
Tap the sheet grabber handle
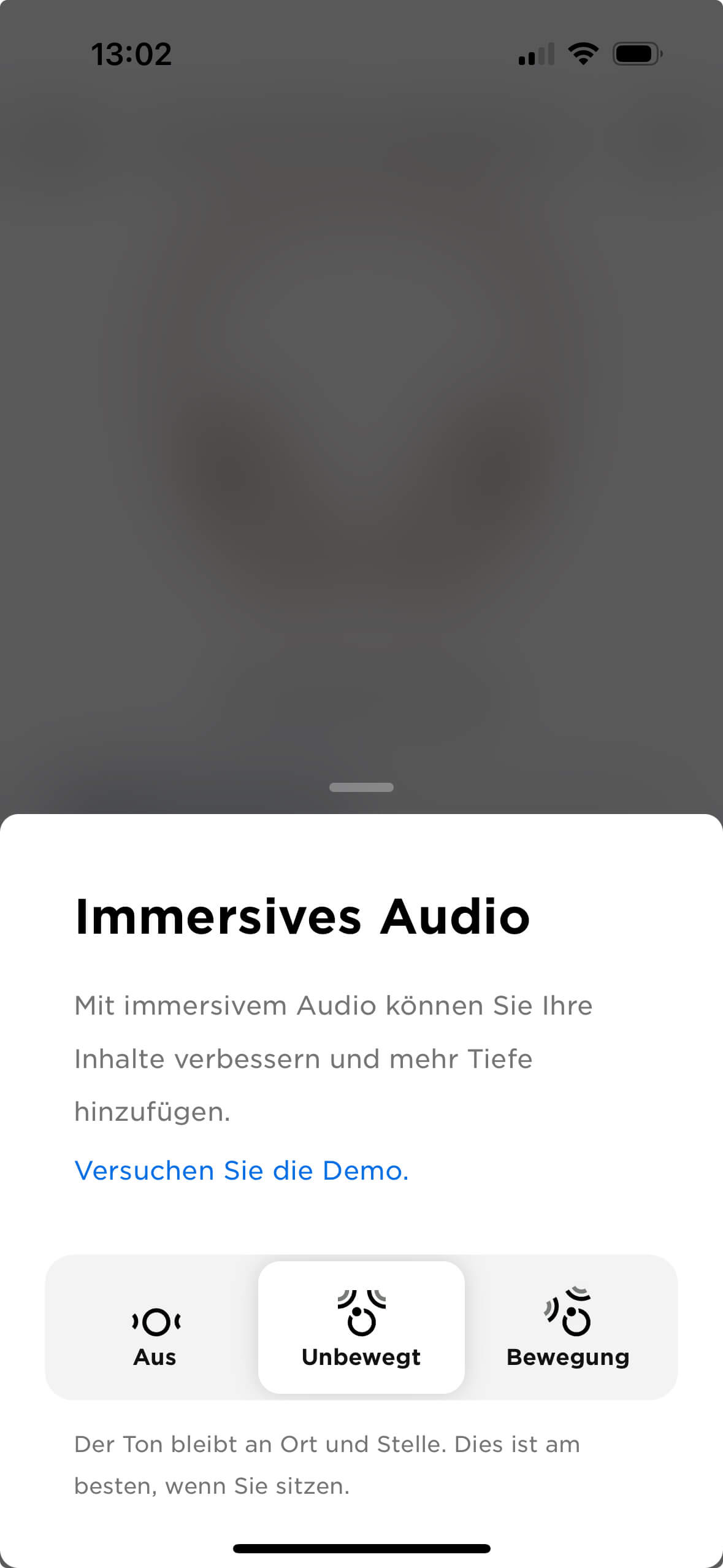(x=361, y=787)
